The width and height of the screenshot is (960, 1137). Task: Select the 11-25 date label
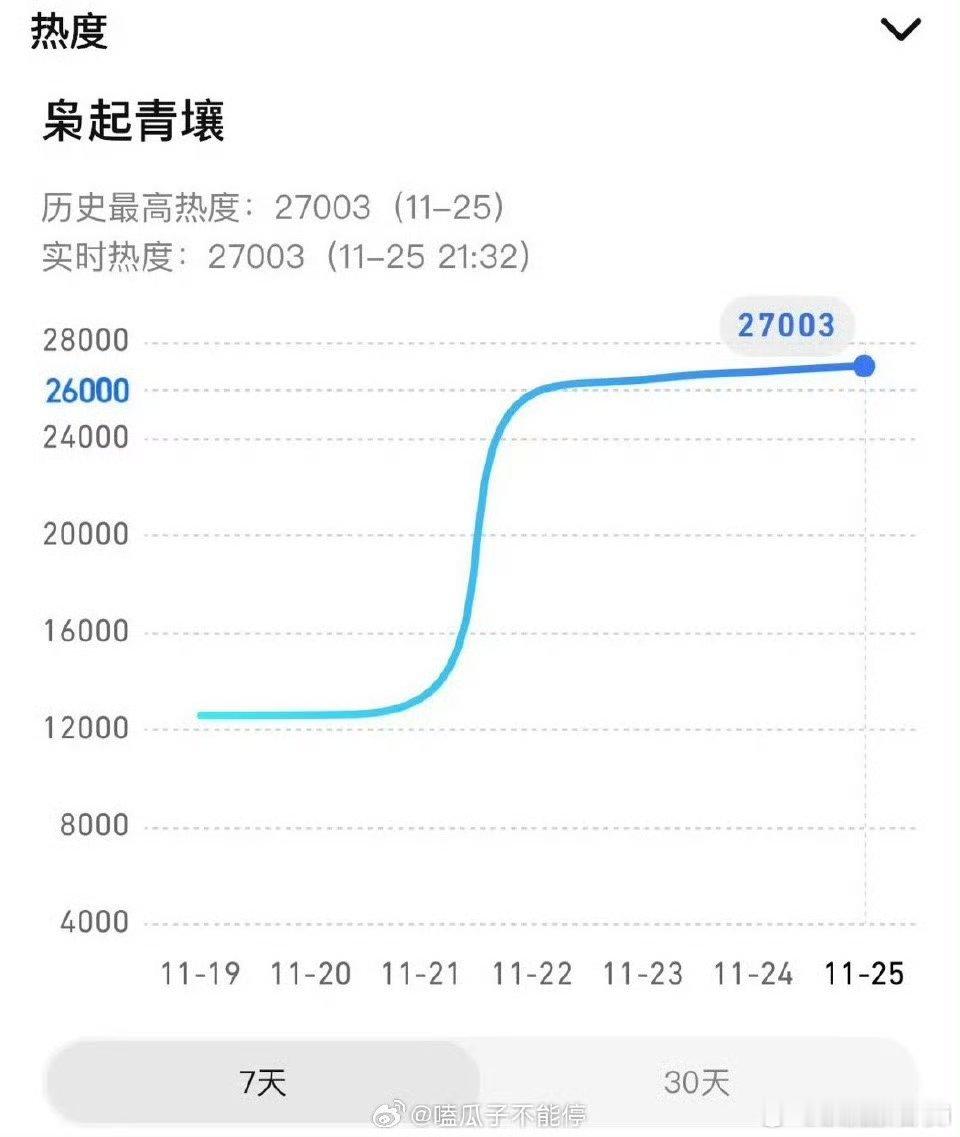[862, 973]
